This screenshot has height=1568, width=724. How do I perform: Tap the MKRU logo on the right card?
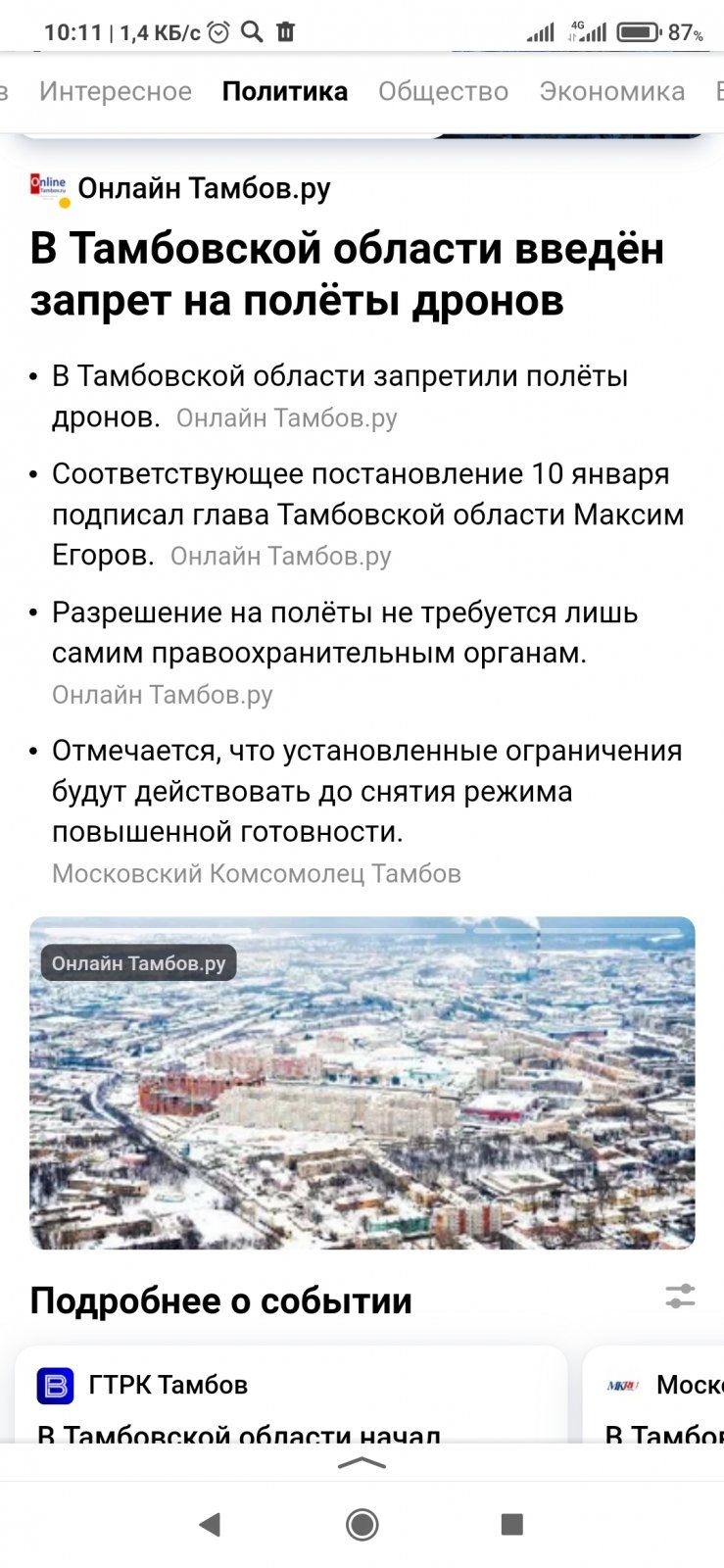point(624,1384)
